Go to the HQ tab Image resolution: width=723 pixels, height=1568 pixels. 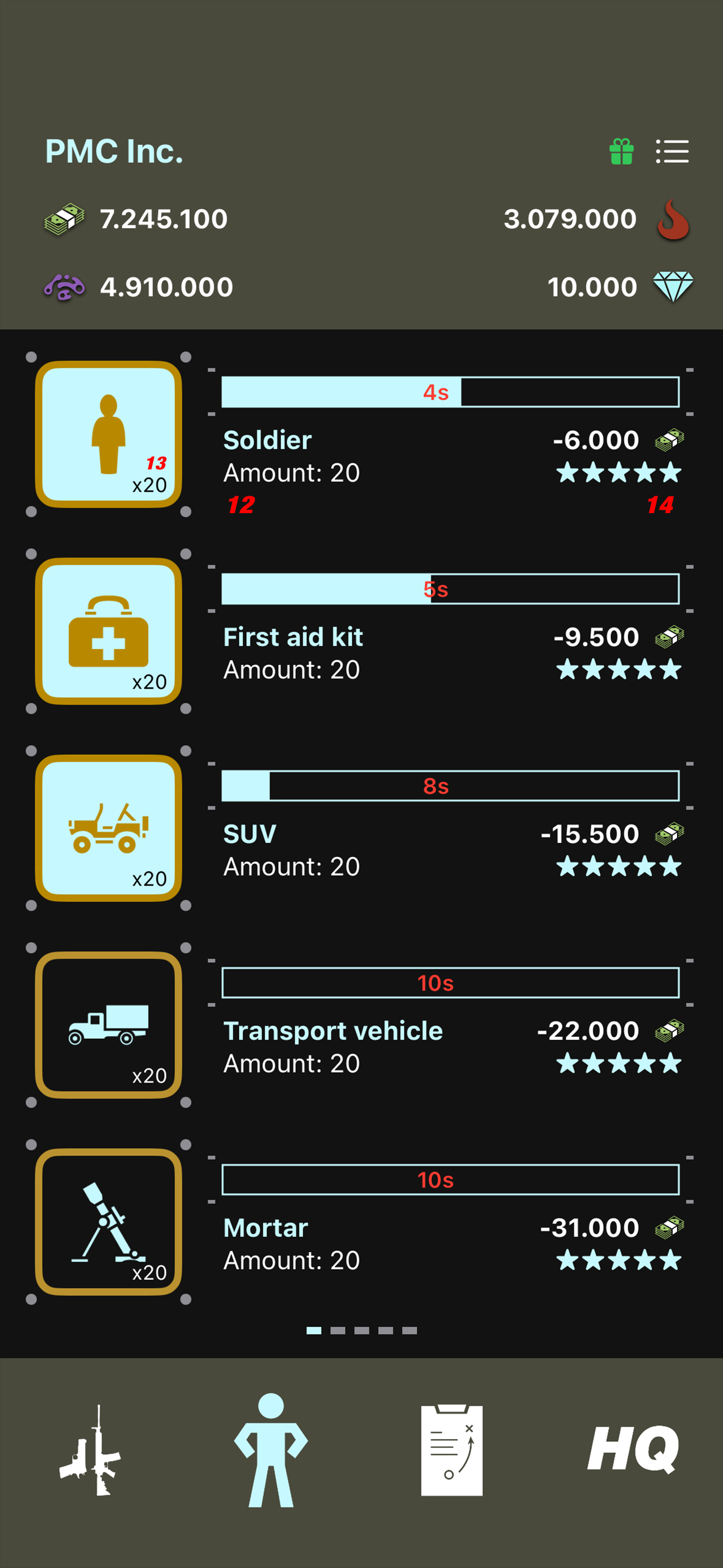pyautogui.click(x=633, y=1450)
